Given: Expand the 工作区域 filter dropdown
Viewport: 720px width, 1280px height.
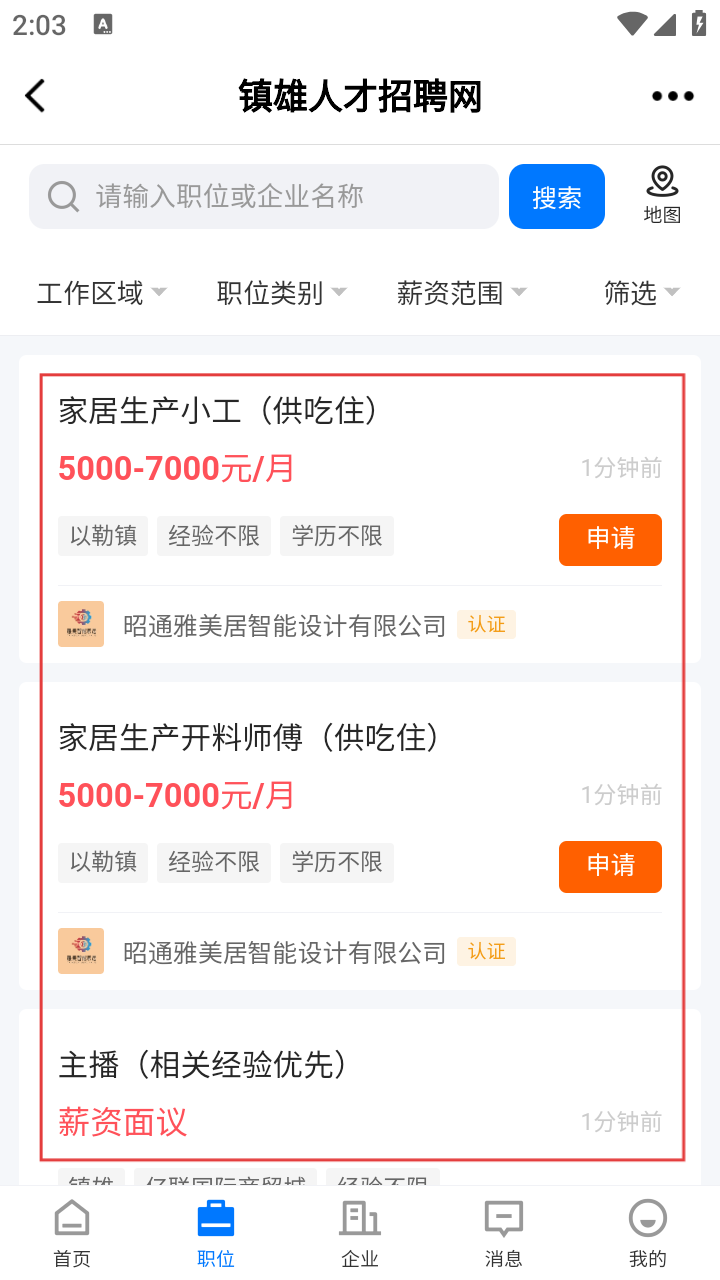Looking at the screenshot, I should tap(101, 293).
